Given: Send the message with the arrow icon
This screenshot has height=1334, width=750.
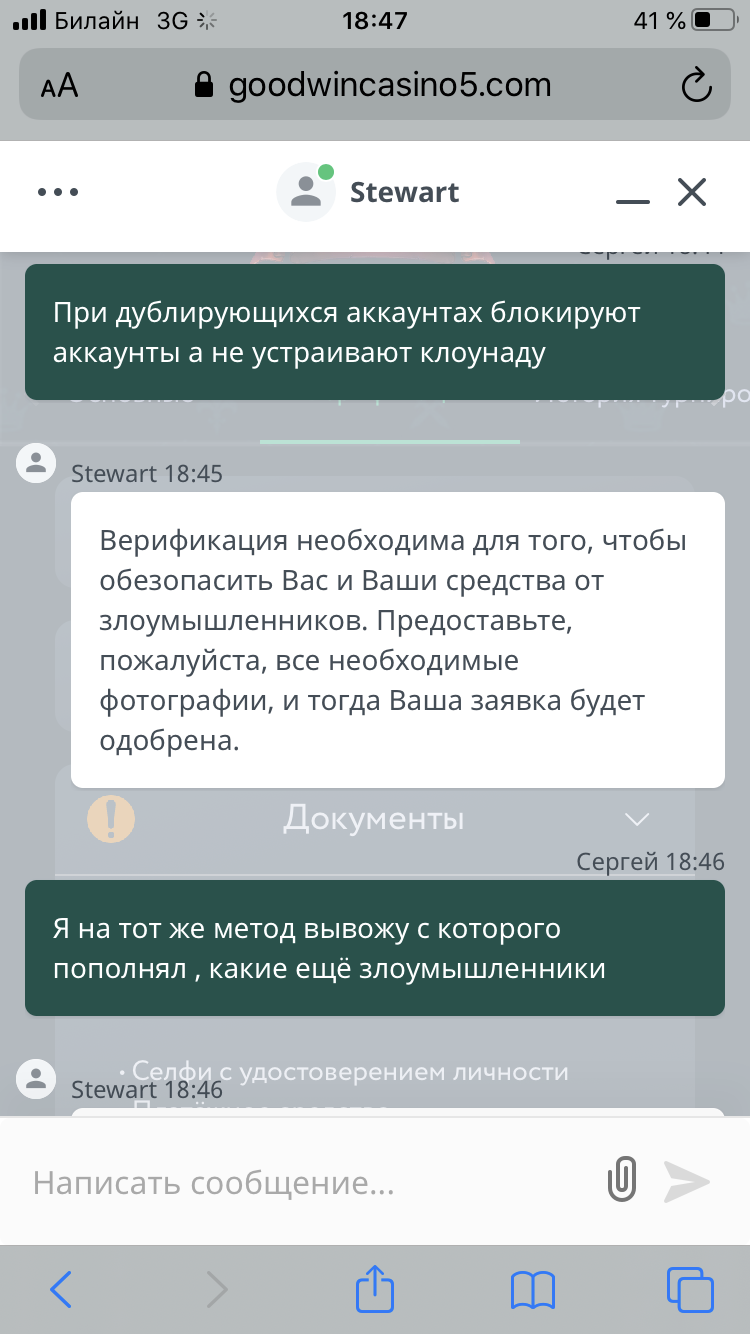Looking at the screenshot, I should tap(687, 1181).
